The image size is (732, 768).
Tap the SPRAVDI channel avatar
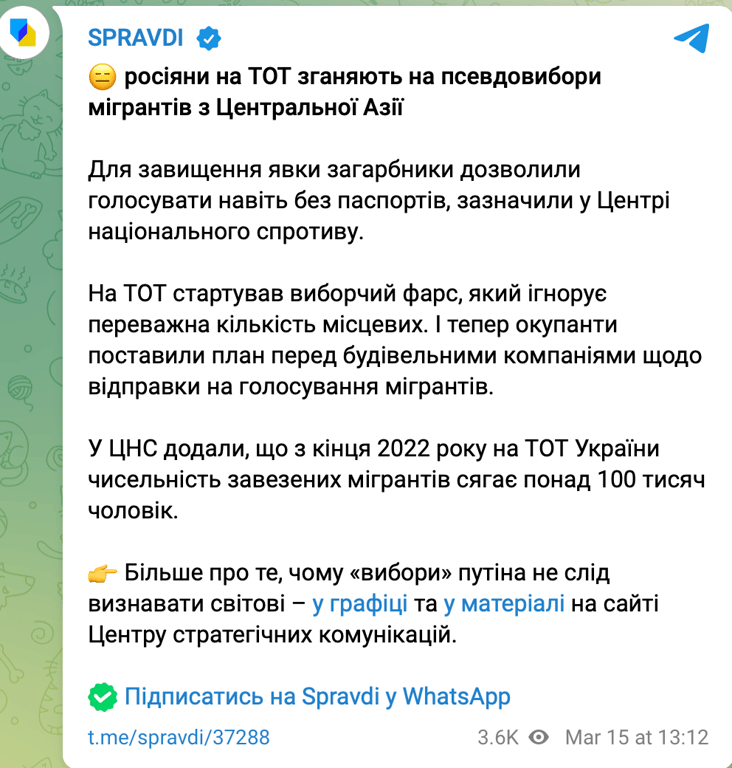[25, 37]
